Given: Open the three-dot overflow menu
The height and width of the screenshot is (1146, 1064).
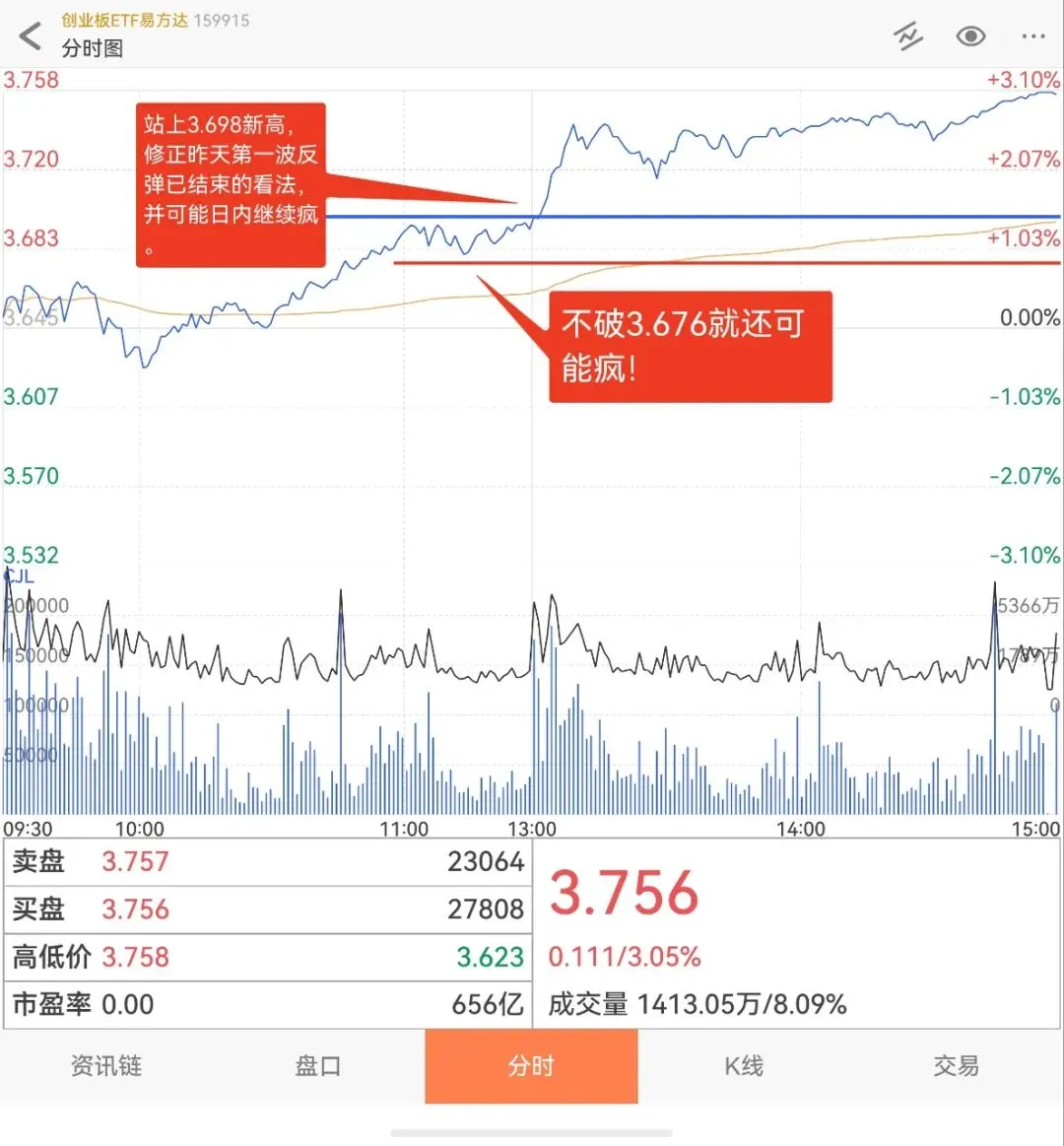Looking at the screenshot, I should tap(1033, 35).
